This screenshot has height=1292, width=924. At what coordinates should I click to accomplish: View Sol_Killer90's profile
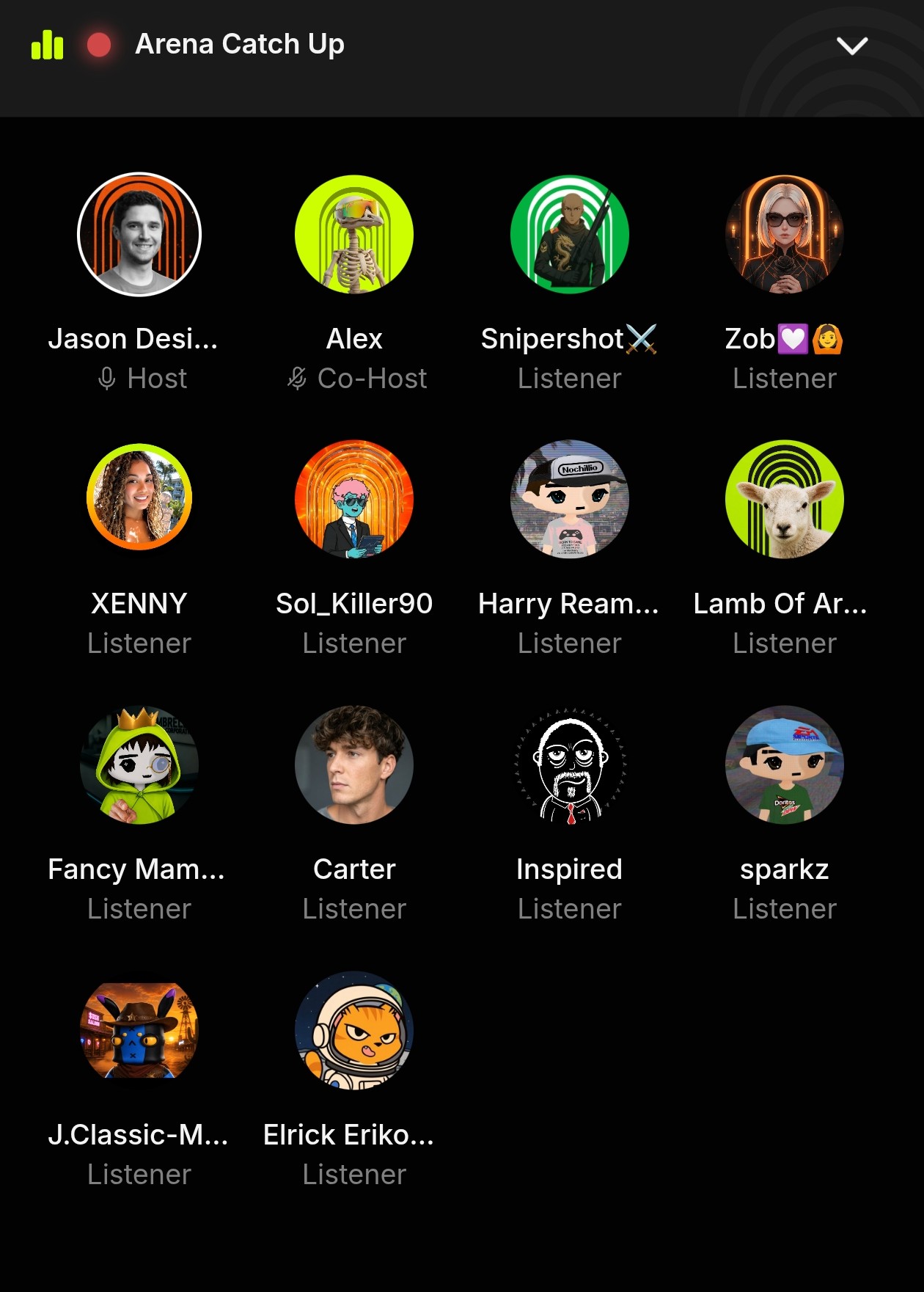tap(354, 500)
